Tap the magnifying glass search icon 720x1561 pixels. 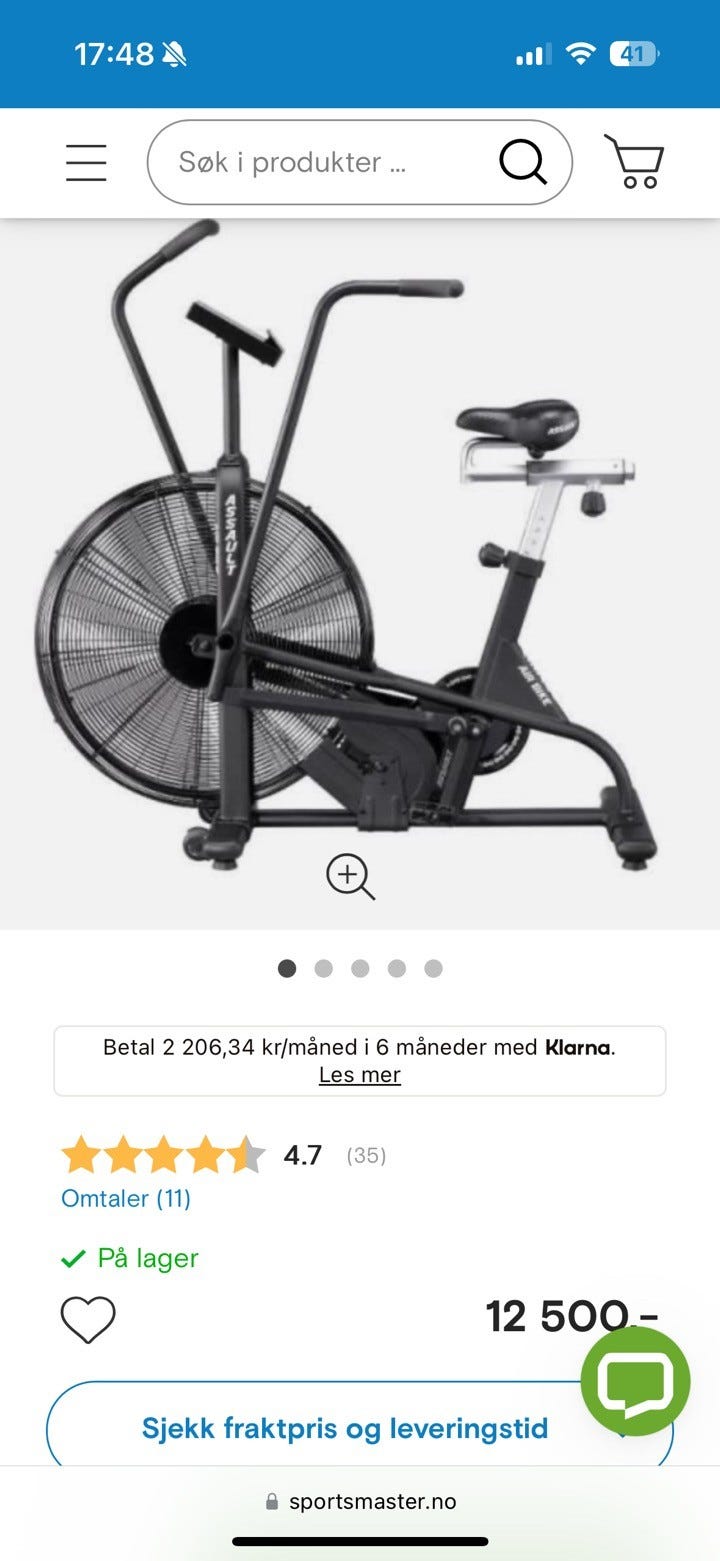pyautogui.click(x=523, y=162)
